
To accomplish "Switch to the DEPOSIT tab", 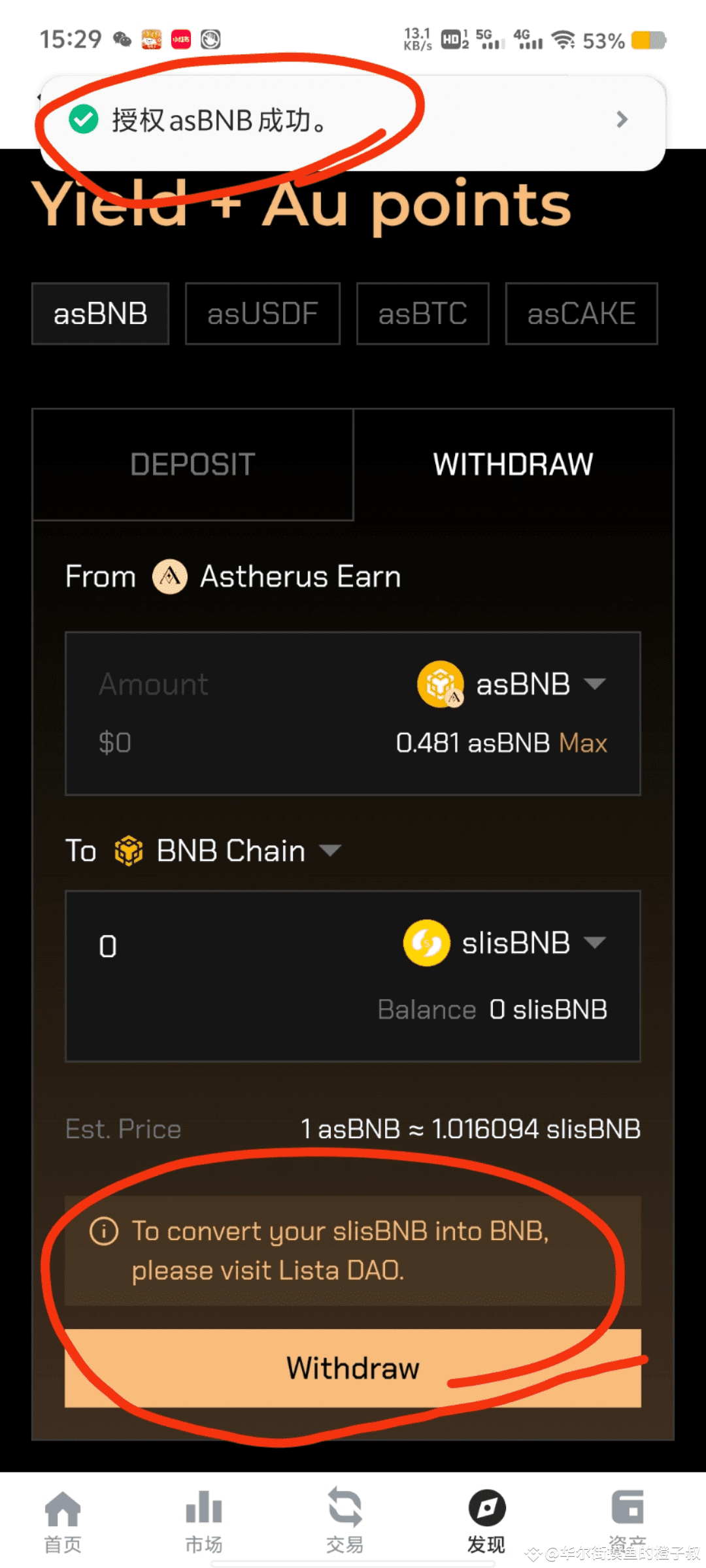I will [x=193, y=465].
